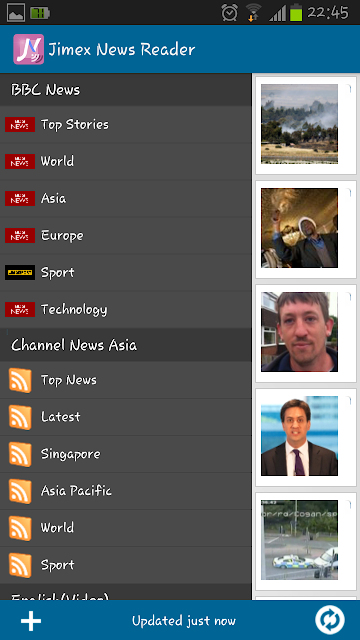360x640 pixels.
Task: Open Channel News Asia Top News
Action: (126, 380)
